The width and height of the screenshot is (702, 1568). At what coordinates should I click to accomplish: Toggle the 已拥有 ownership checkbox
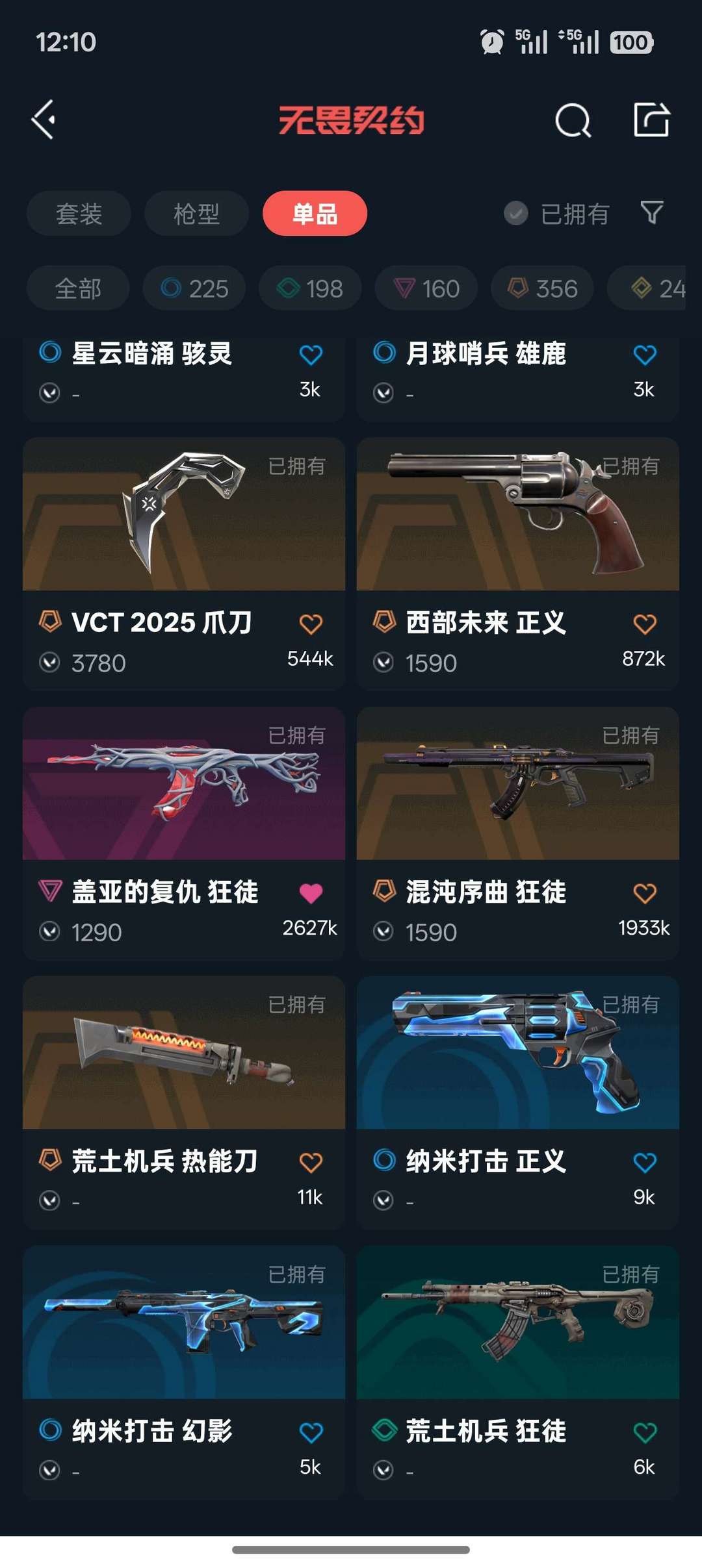click(x=515, y=213)
